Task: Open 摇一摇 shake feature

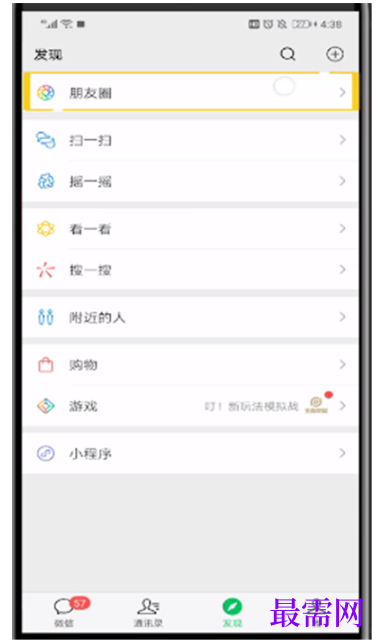Action: tap(191, 181)
